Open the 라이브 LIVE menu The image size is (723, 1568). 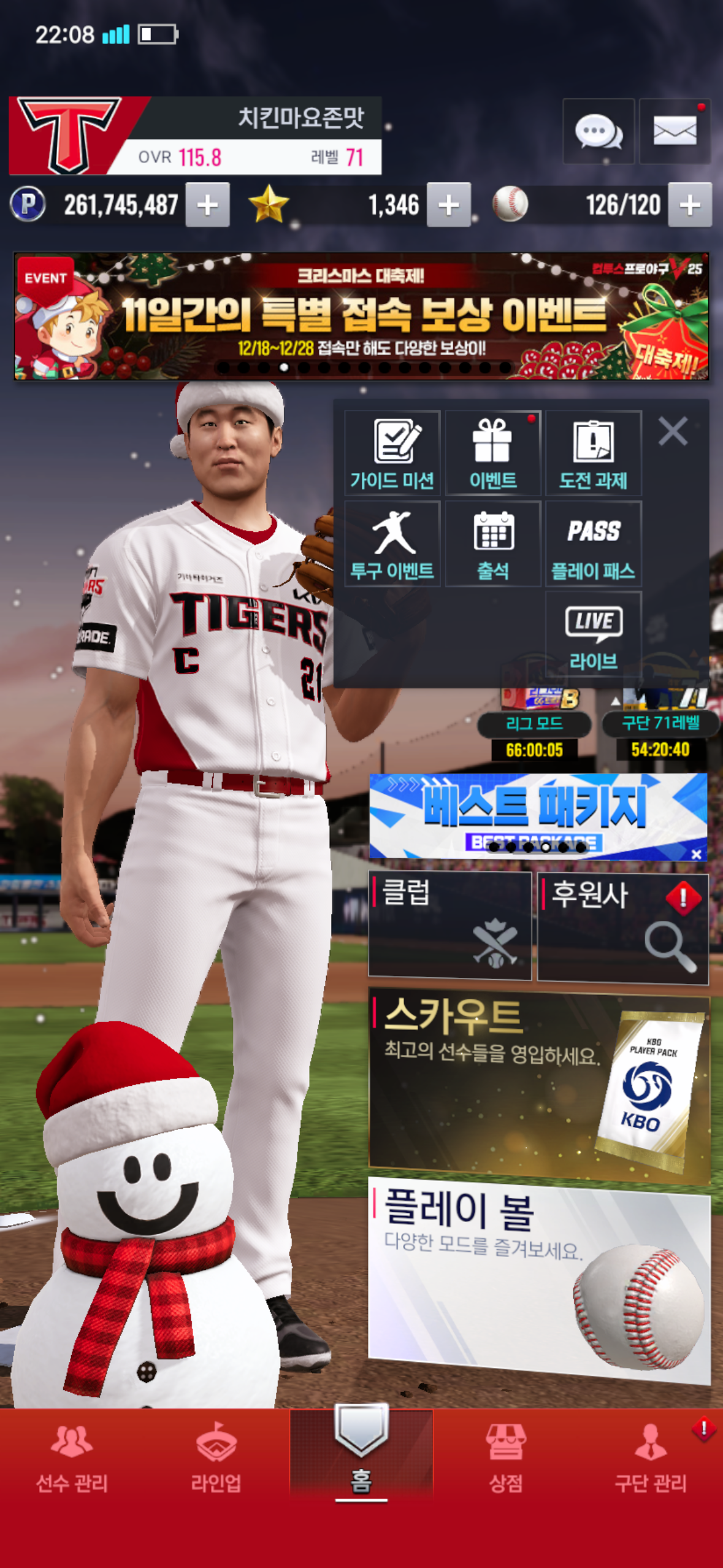(593, 635)
